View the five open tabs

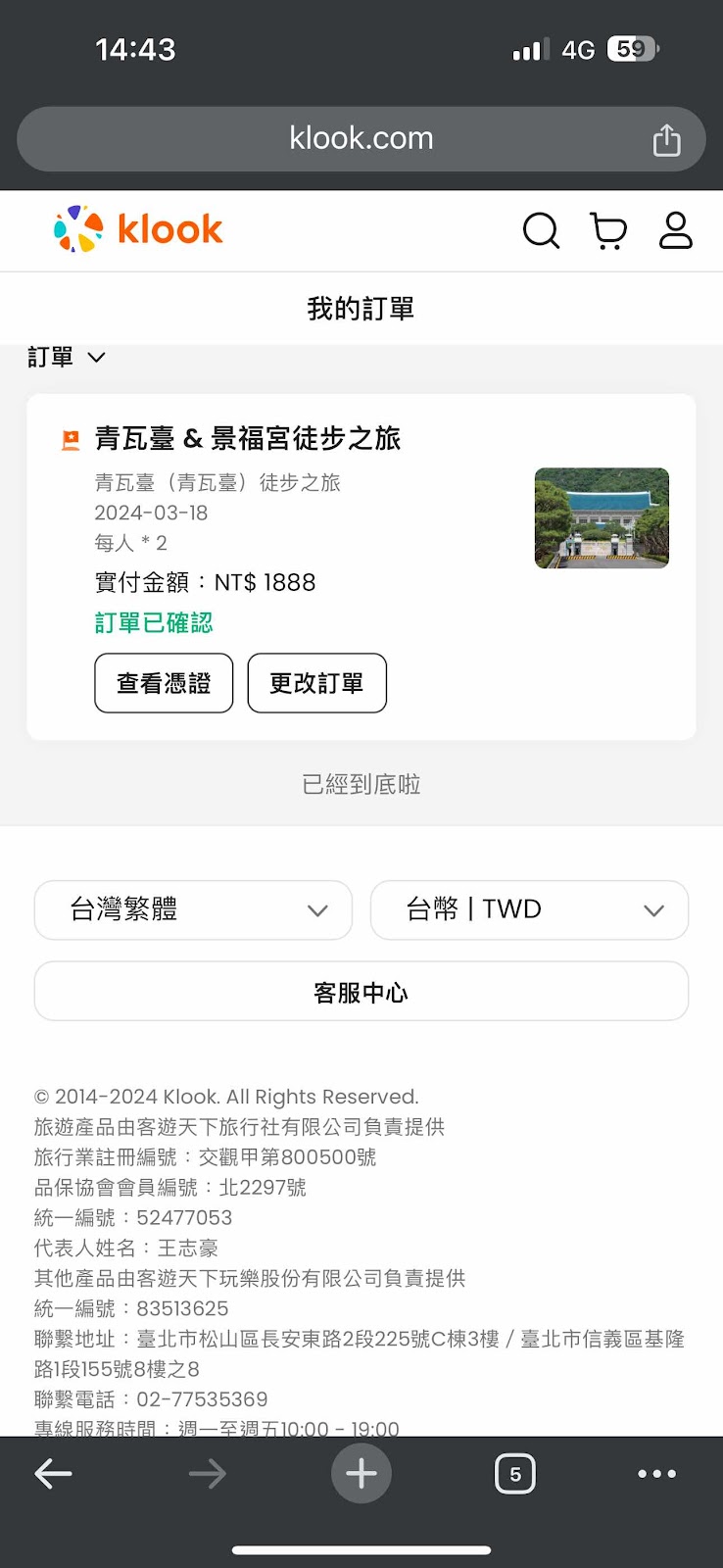(x=515, y=1473)
